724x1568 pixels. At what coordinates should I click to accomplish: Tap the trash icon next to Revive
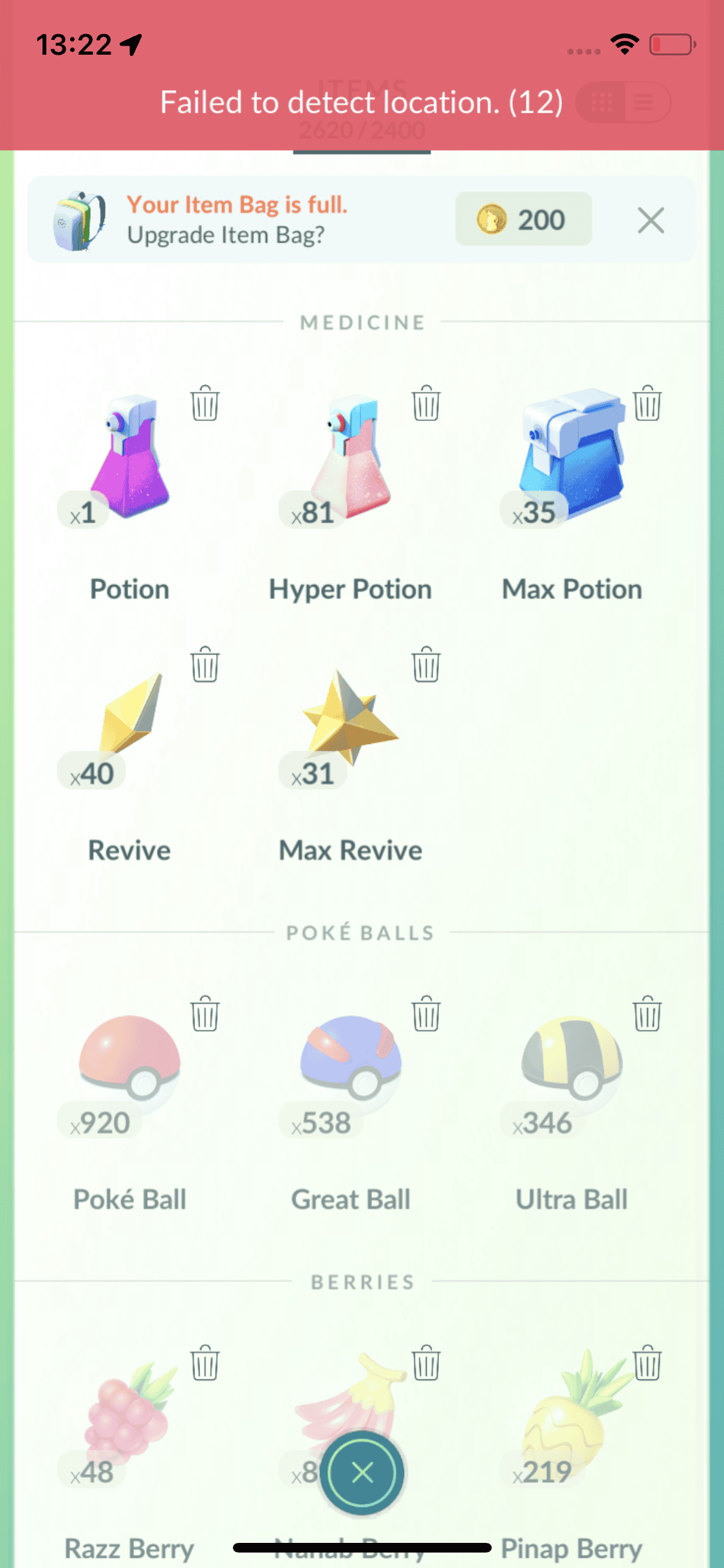click(x=205, y=665)
